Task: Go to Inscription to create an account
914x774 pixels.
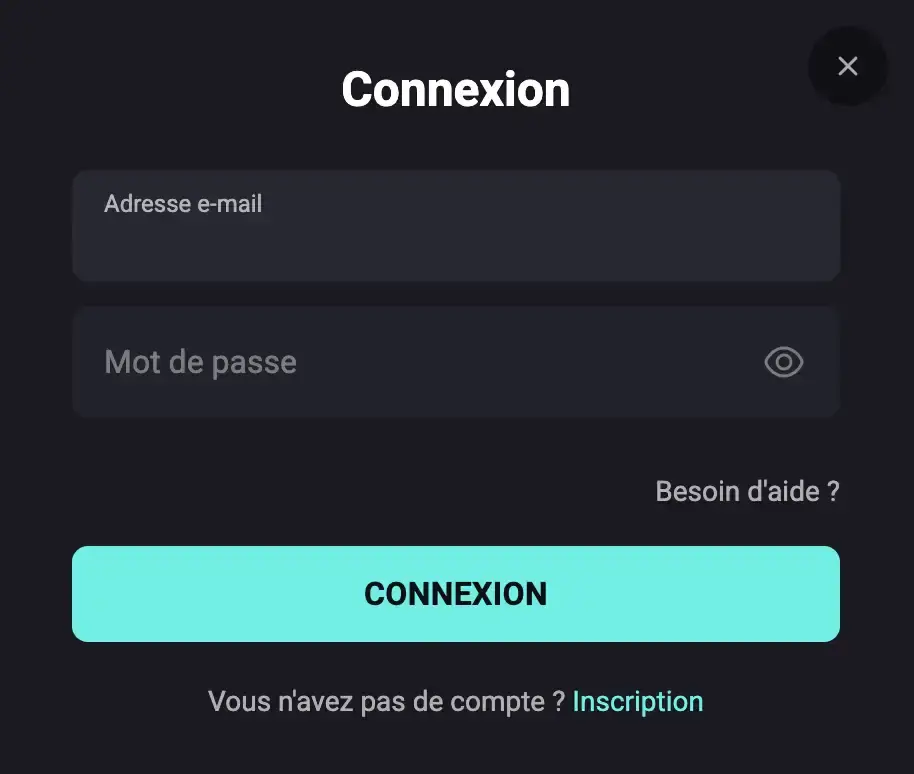Action: (637, 701)
